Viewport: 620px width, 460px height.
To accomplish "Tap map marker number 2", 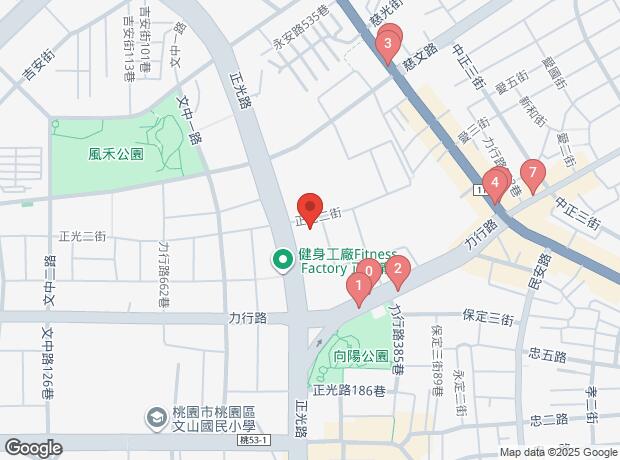I will pos(398,268).
